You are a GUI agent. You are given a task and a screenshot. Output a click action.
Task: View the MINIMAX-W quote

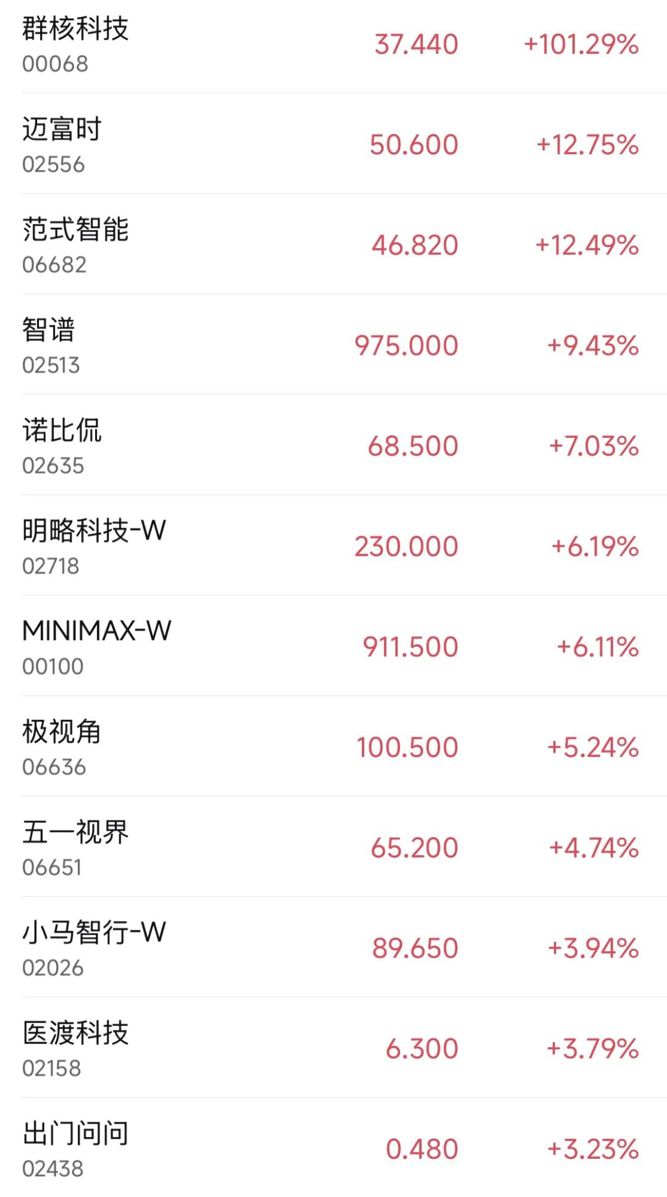click(97, 633)
